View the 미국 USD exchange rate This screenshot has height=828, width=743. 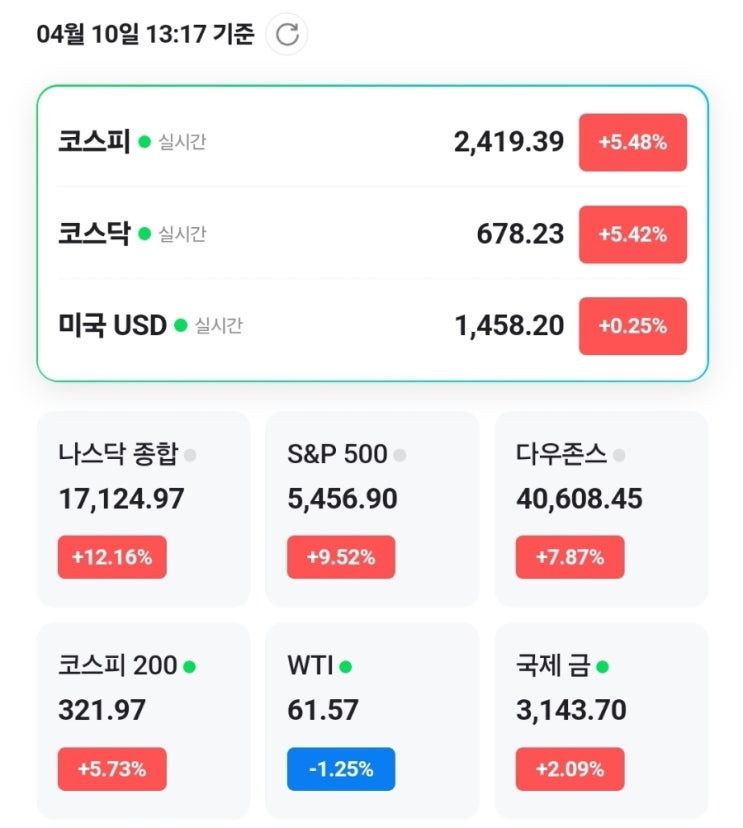pyautogui.click(x=372, y=326)
